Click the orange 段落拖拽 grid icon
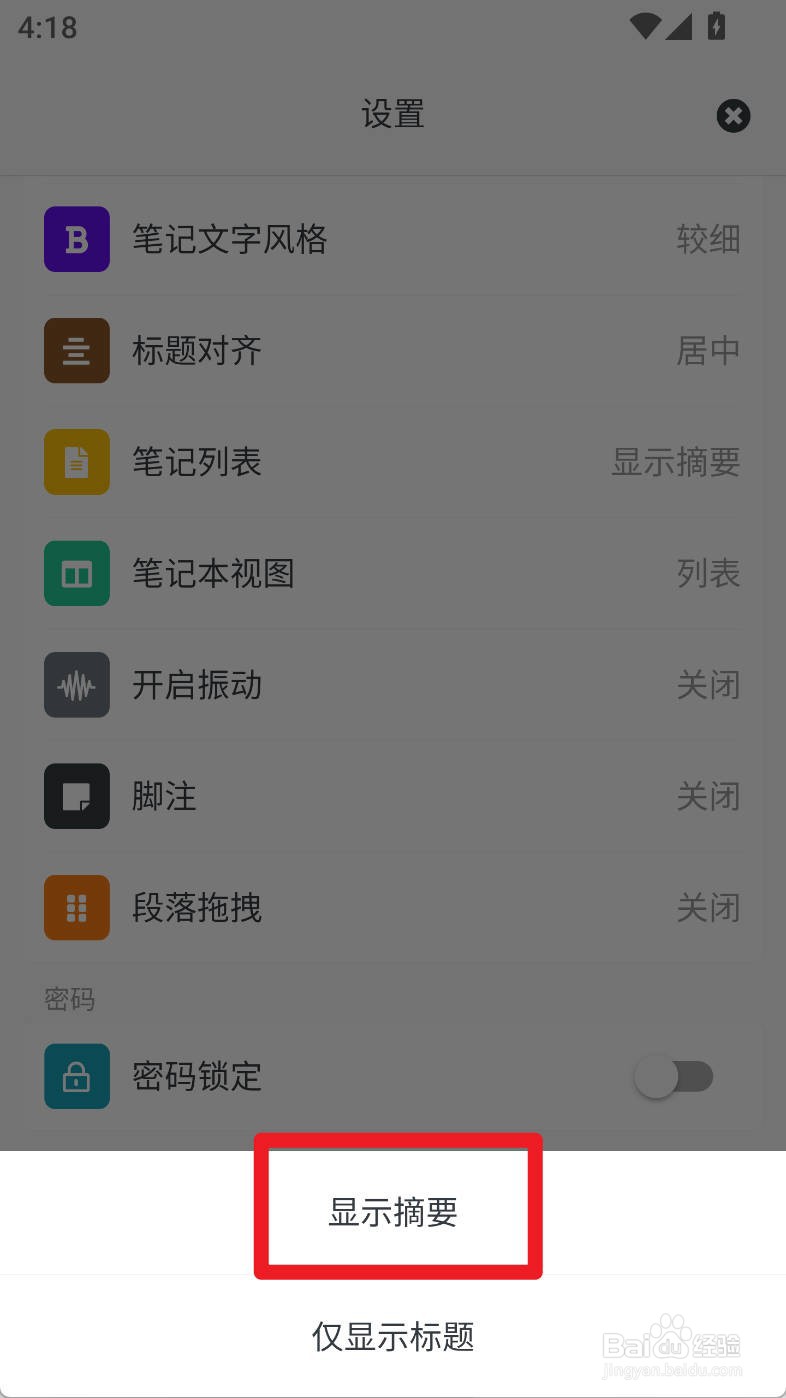 76,907
